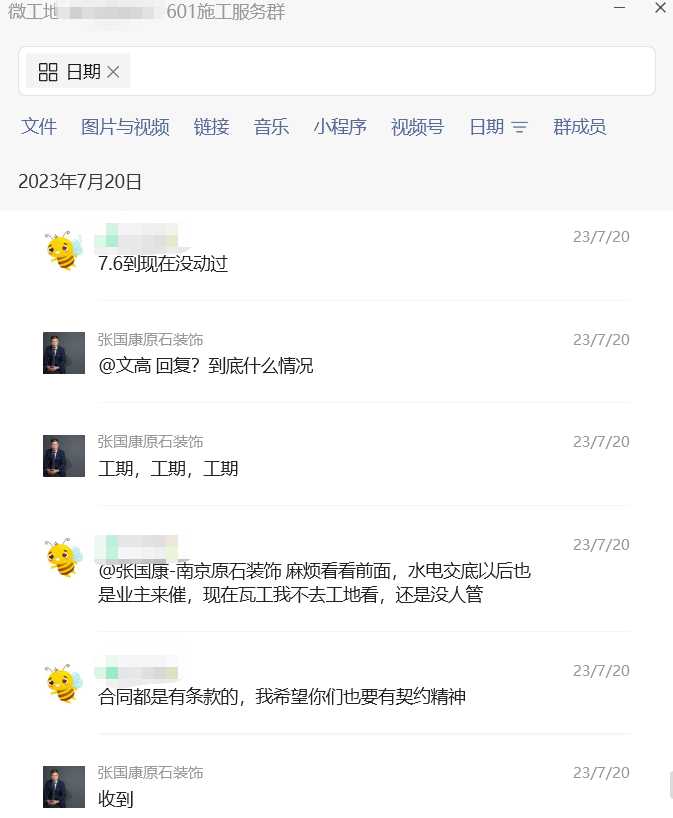Screen dimensions: 673x818
Task: Switch to the 视频号 tab
Action: click(x=417, y=127)
